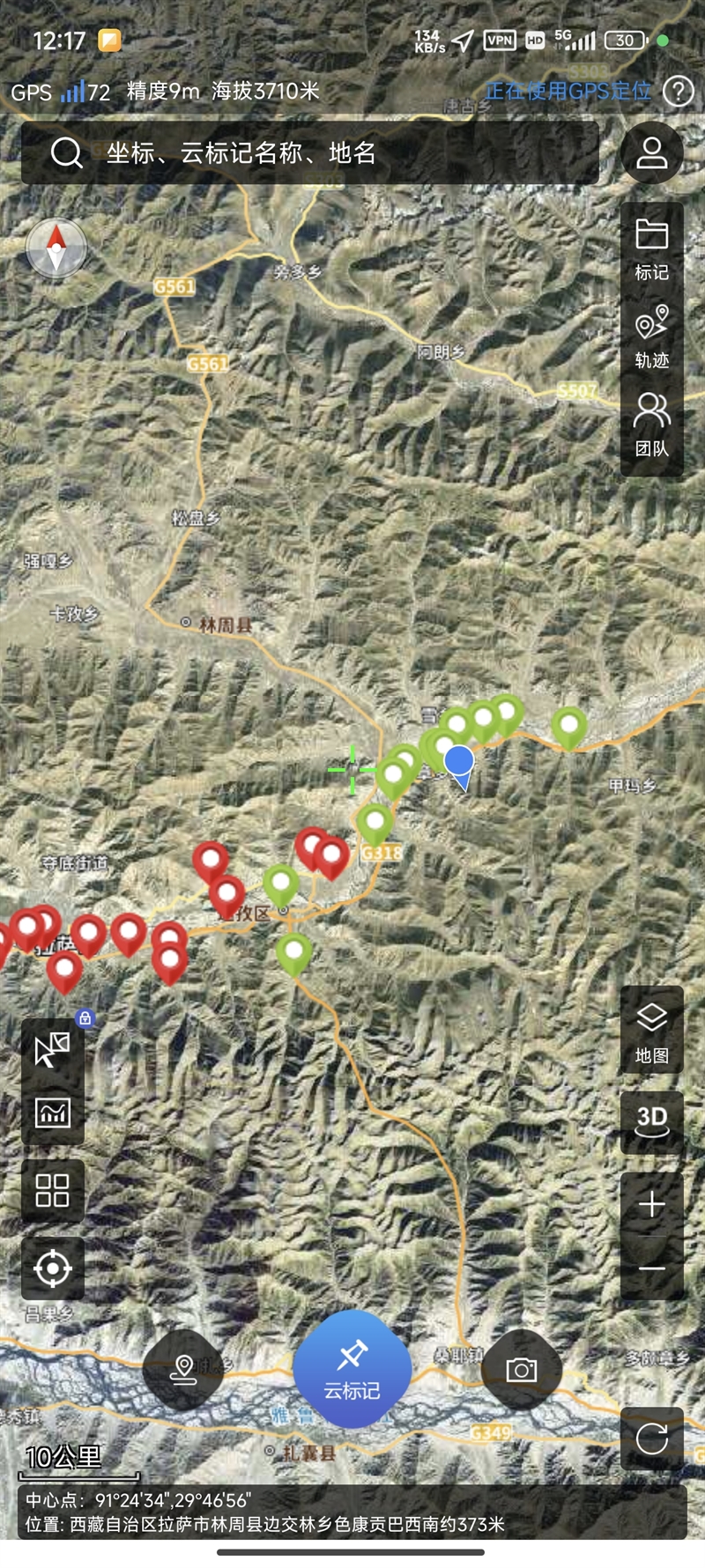Open the 标记 markers folder

(x=651, y=250)
